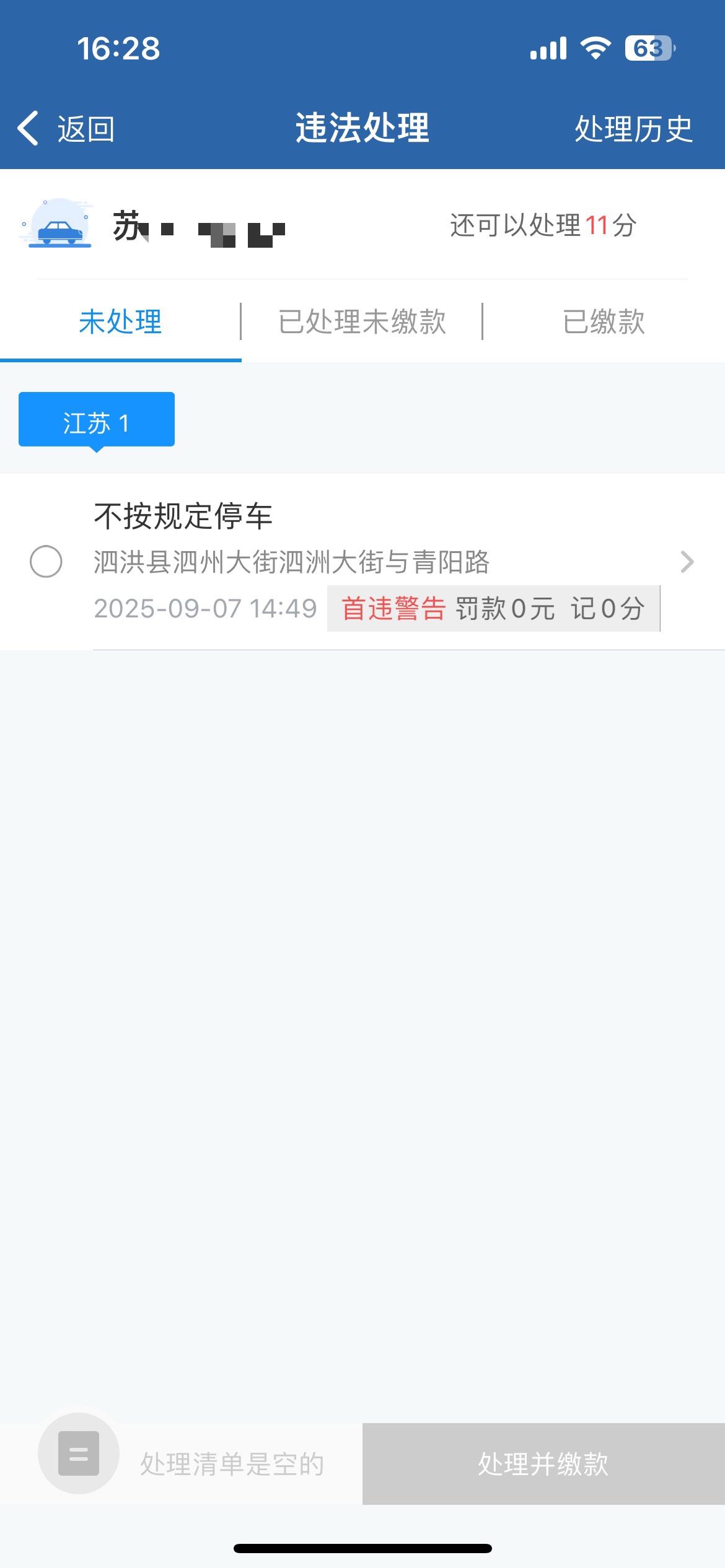Open 处理历史 in the top bar
The width and height of the screenshot is (725, 1568).
coord(633,129)
